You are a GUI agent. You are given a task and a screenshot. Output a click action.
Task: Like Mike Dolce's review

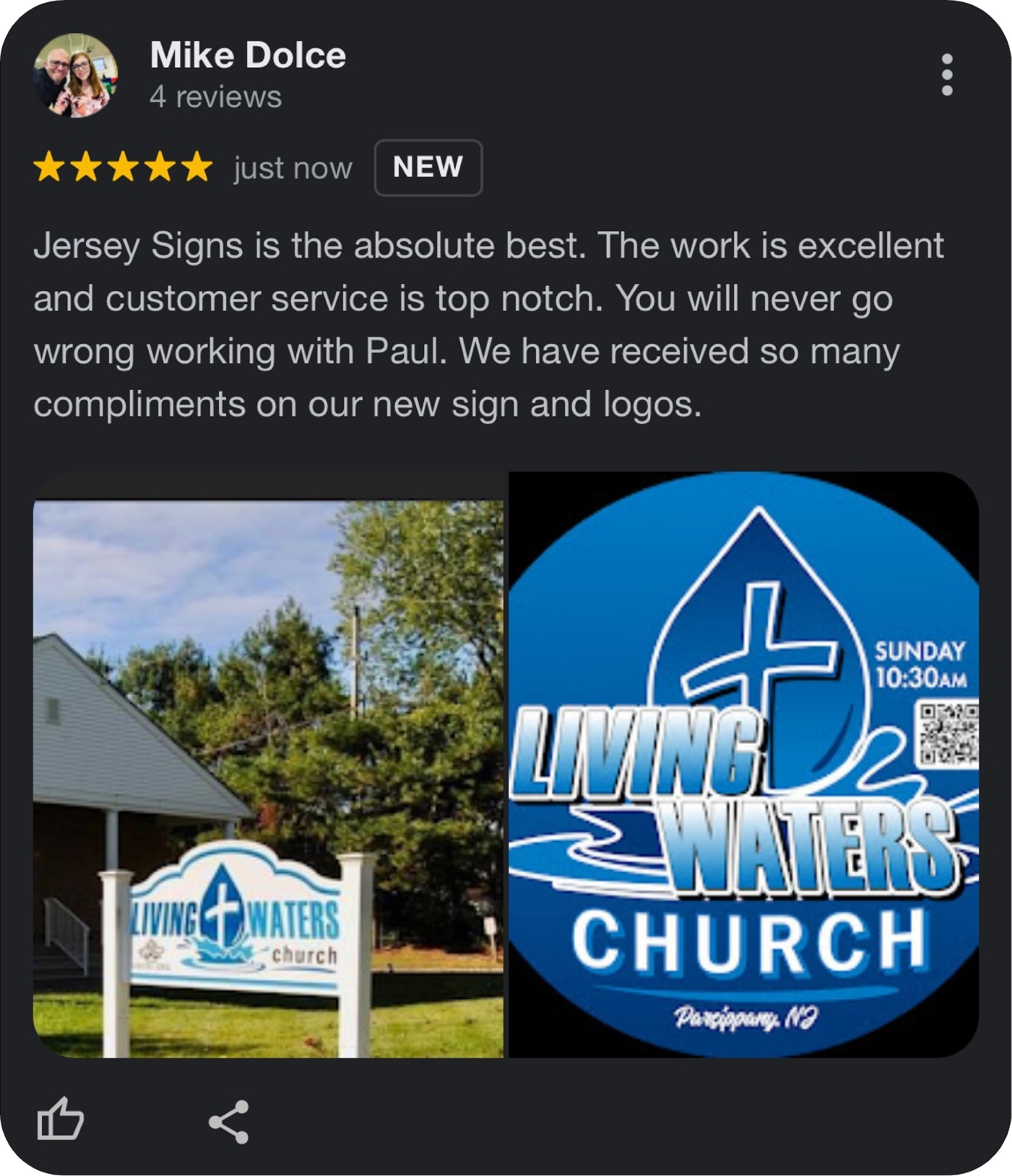coord(60,1119)
